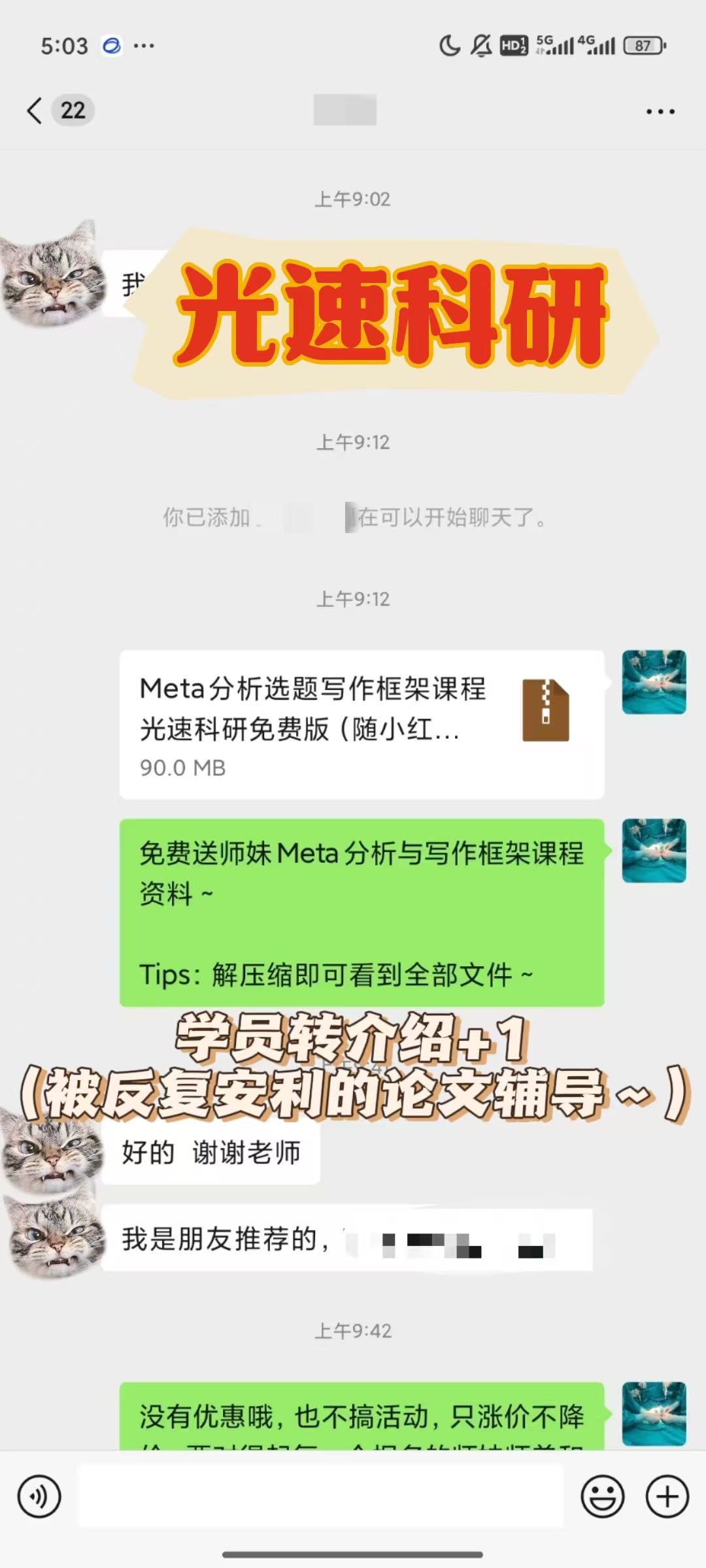Switch to voice message input
The width and height of the screenshot is (706, 1568).
click(x=39, y=1495)
